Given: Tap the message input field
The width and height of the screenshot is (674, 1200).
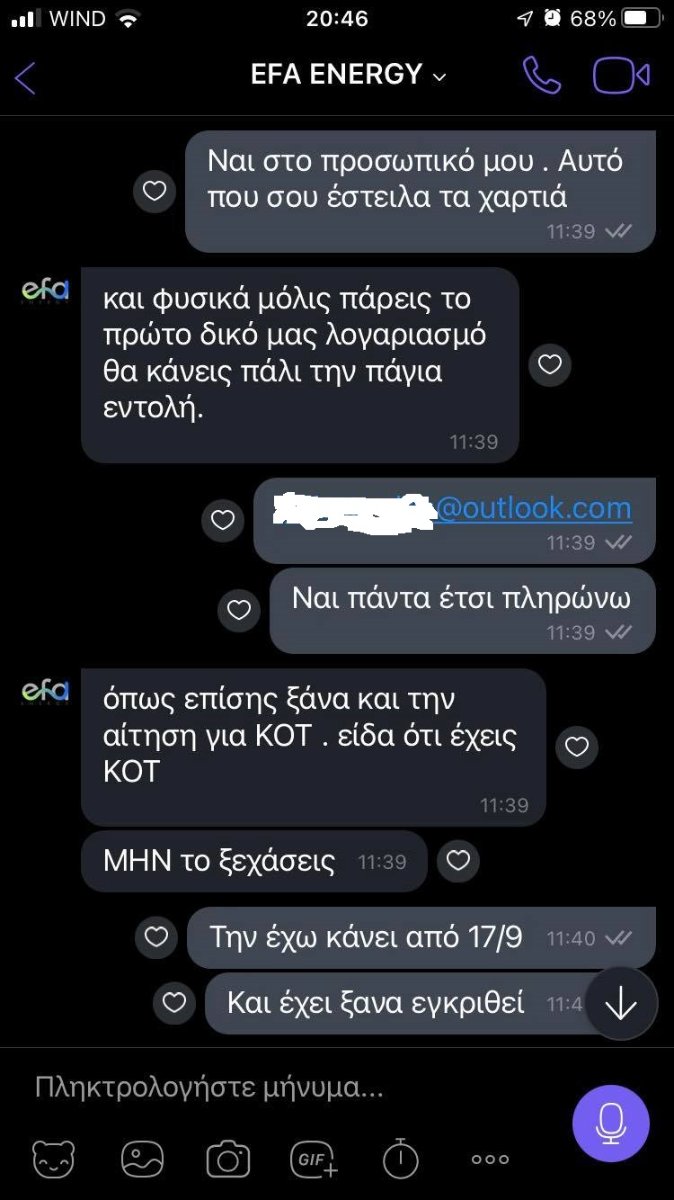Looking at the screenshot, I should click(290, 1087).
